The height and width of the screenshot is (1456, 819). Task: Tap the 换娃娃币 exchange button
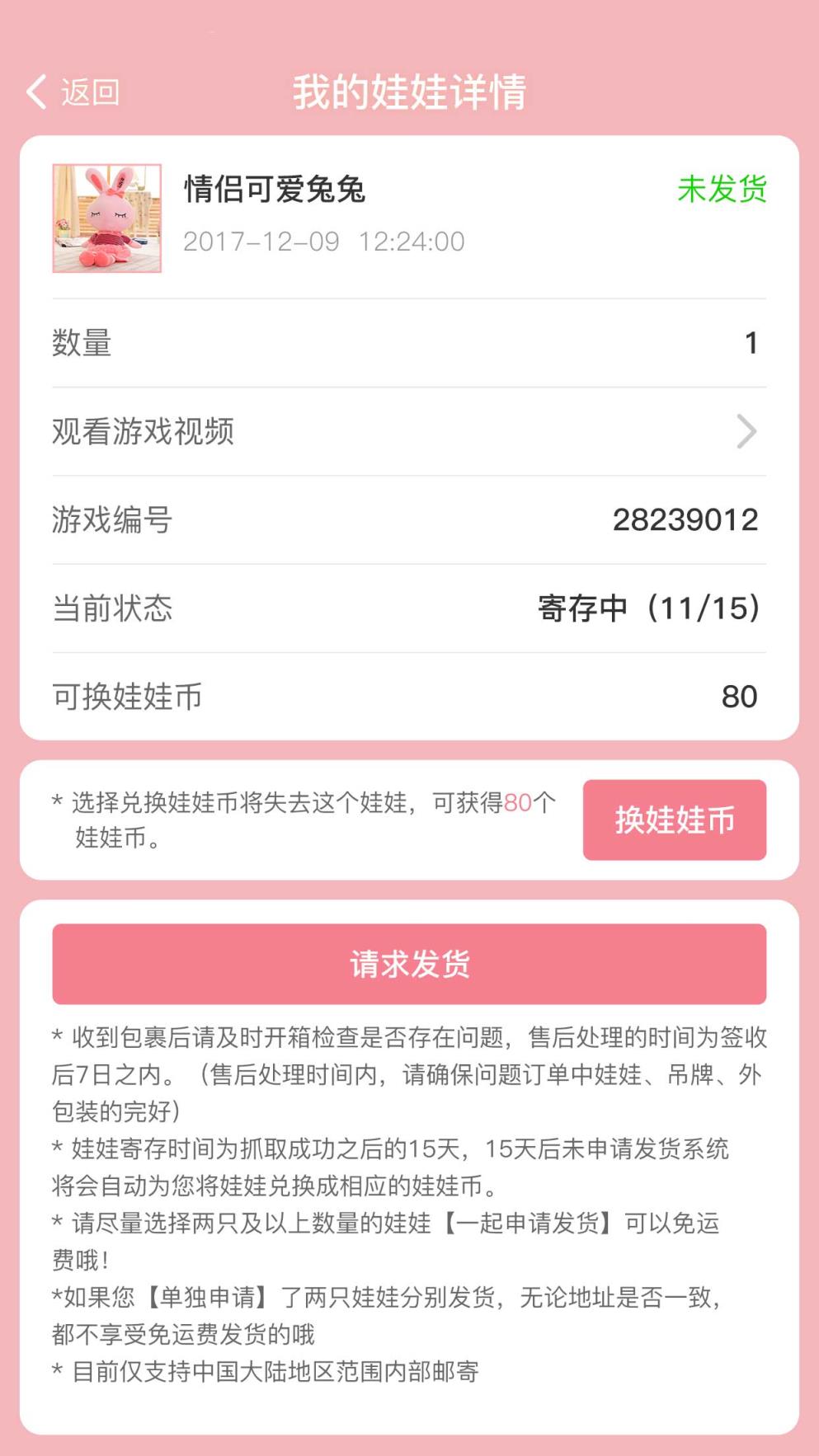[675, 821]
